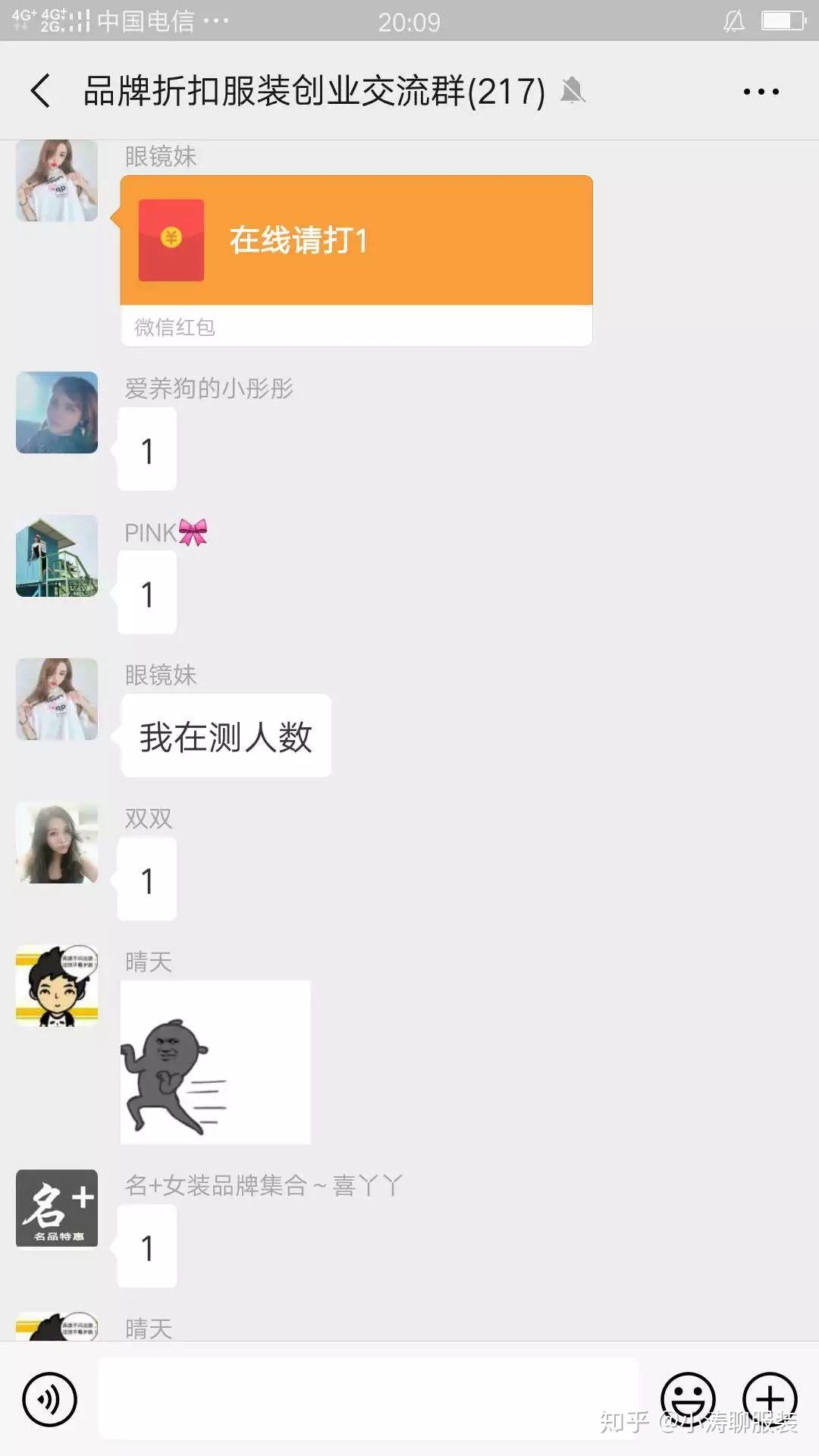Screen dimensions: 819x1456
Task: Tap the emoji smiley icon near input field
Action: [690, 1399]
